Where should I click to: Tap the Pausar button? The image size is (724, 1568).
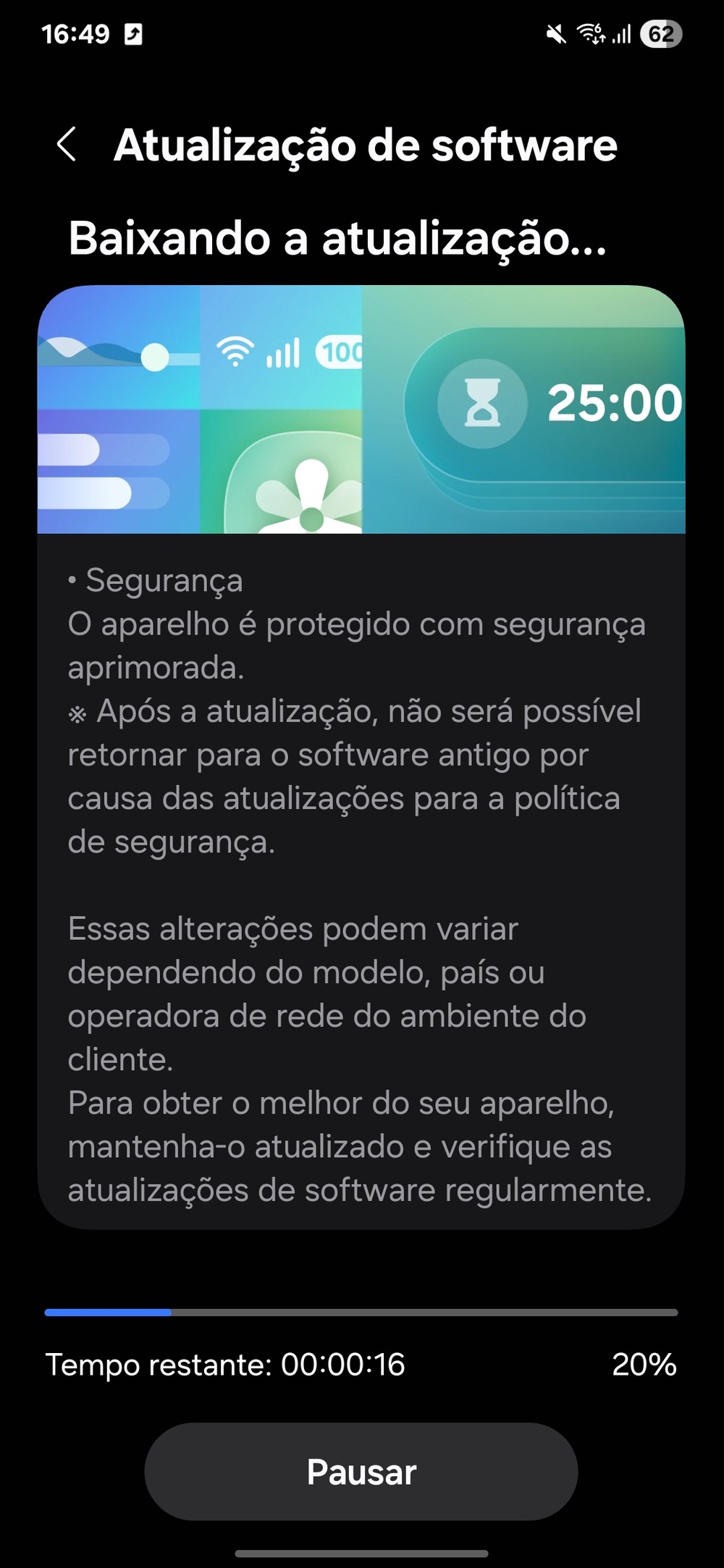click(361, 1471)
